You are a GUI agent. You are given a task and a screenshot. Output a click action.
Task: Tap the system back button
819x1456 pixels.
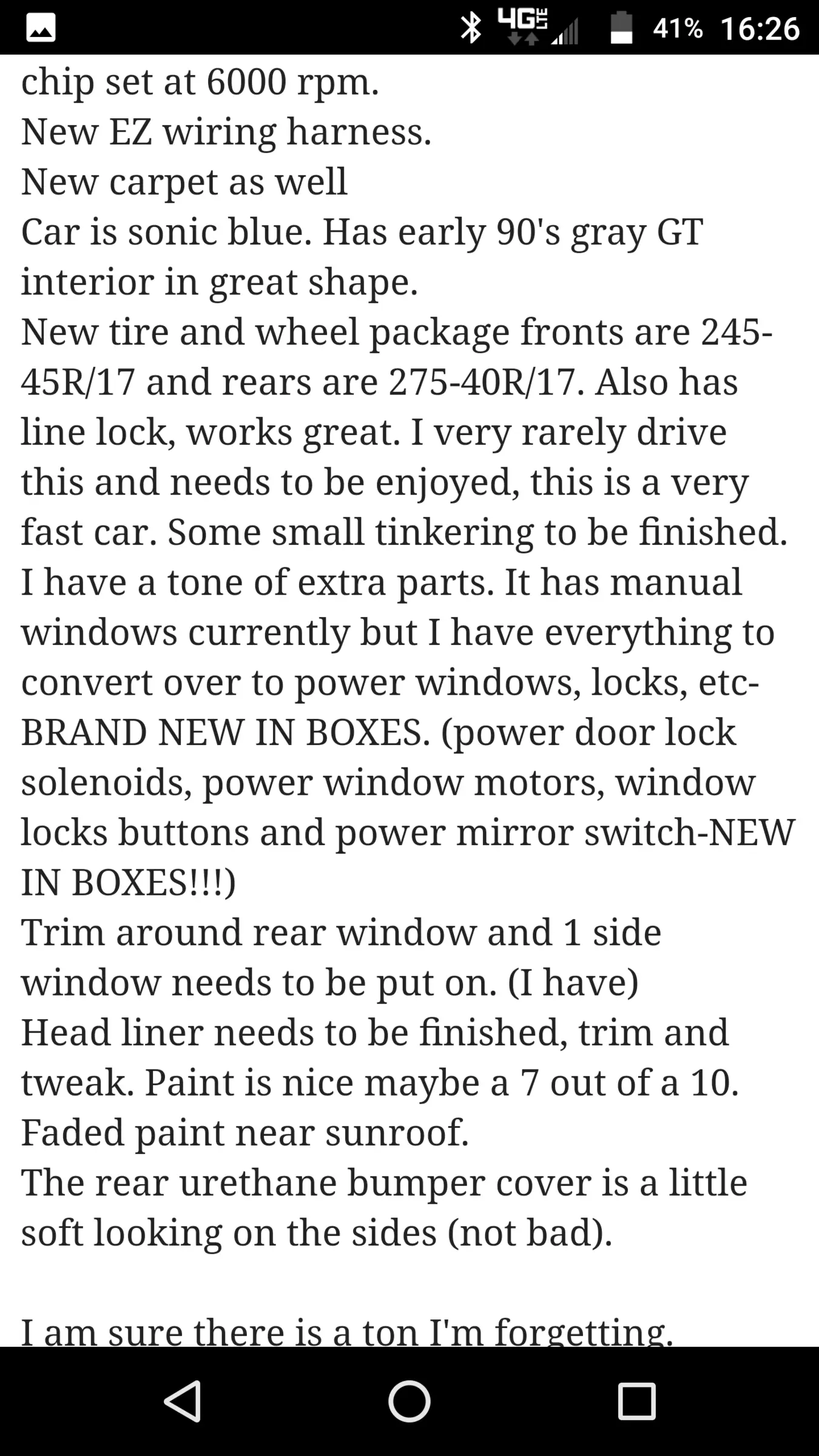point(183,1401)
